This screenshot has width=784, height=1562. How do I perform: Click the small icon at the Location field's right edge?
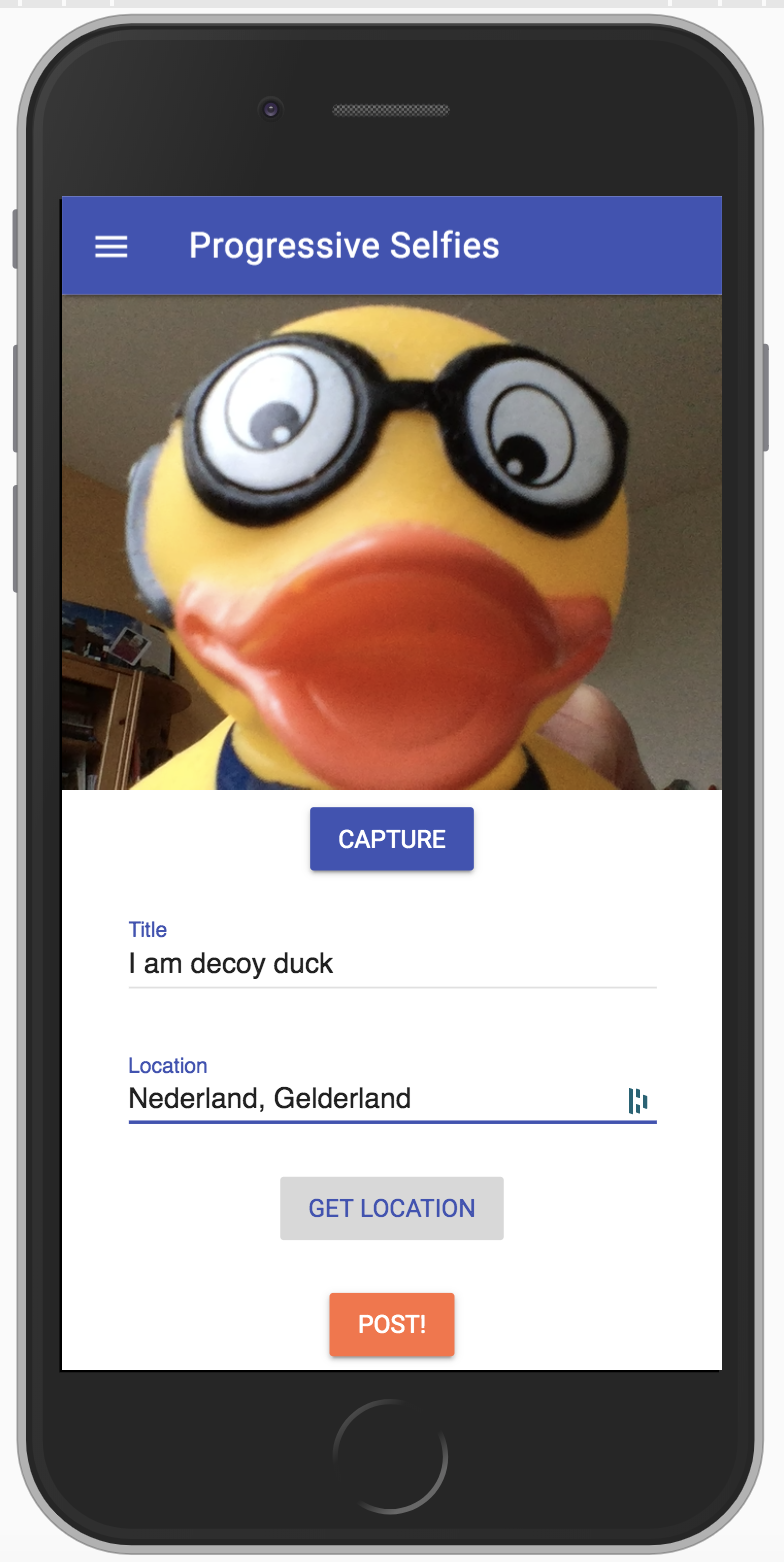click(x=640, y=1100)
